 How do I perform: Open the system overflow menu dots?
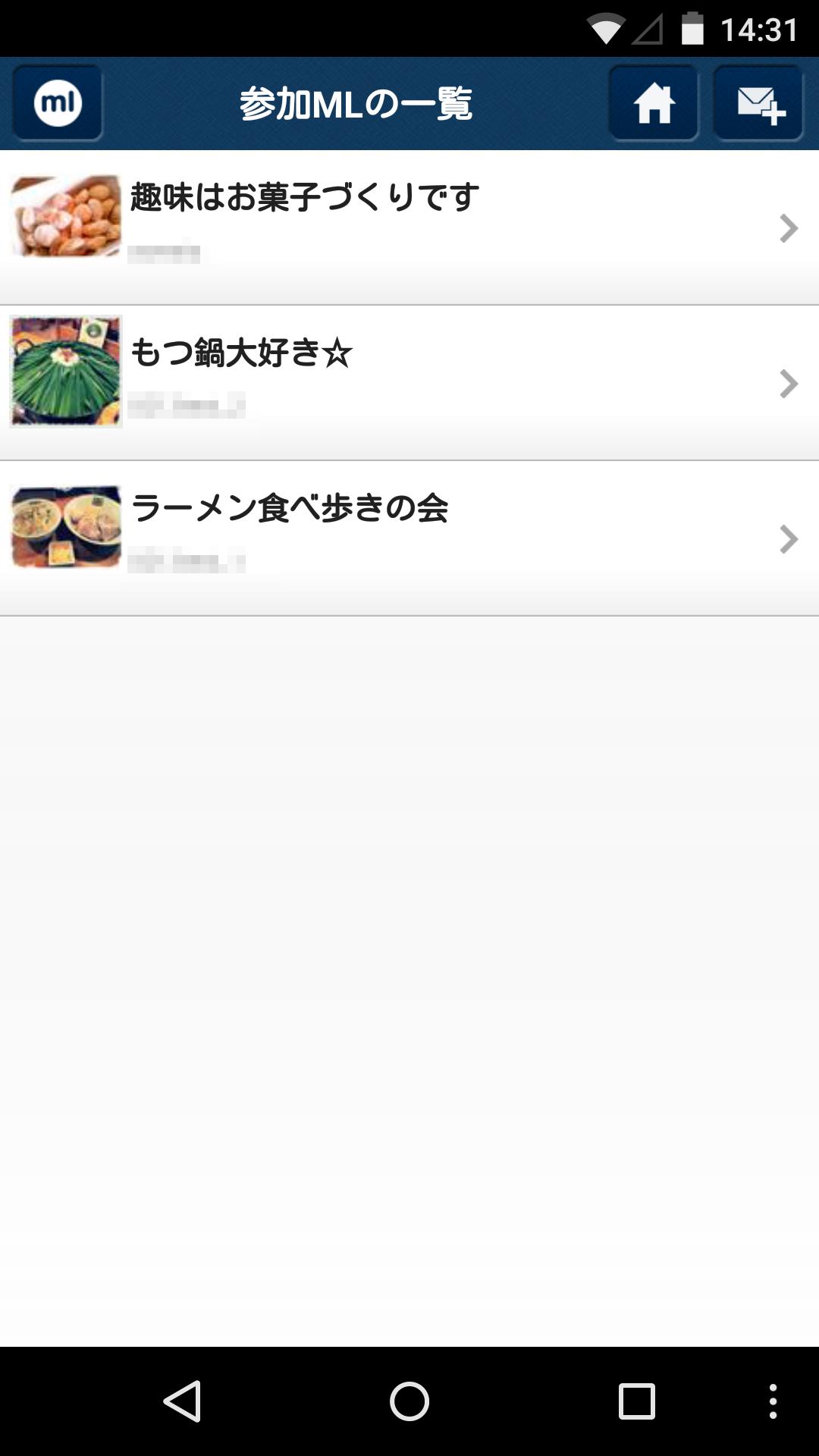pyautogui.click(x=773, y=1401)
